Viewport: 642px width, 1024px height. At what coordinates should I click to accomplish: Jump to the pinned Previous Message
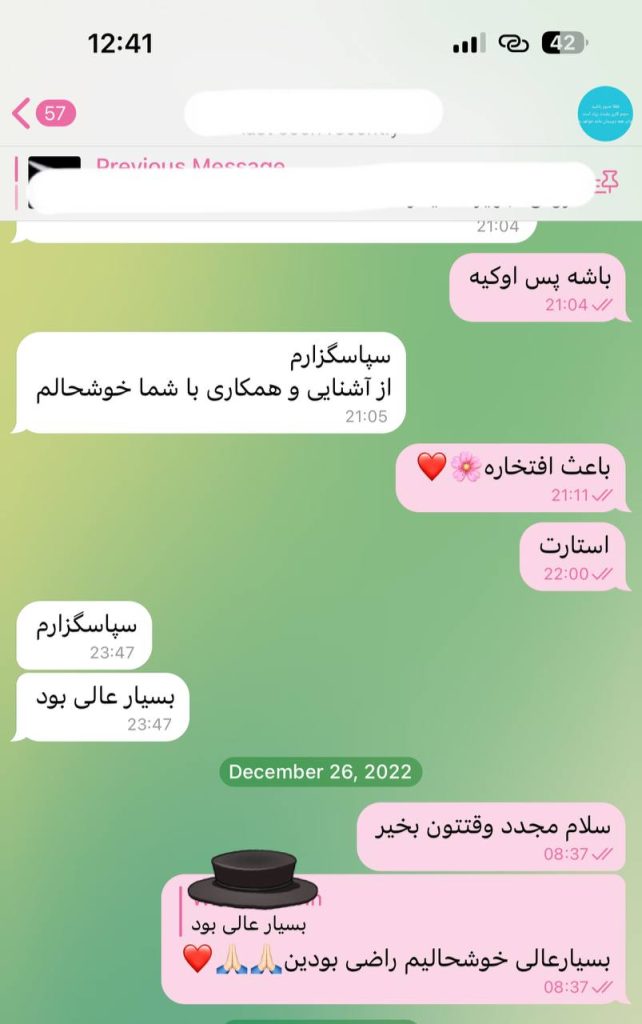pyautogui.click(x=300, y=184)
